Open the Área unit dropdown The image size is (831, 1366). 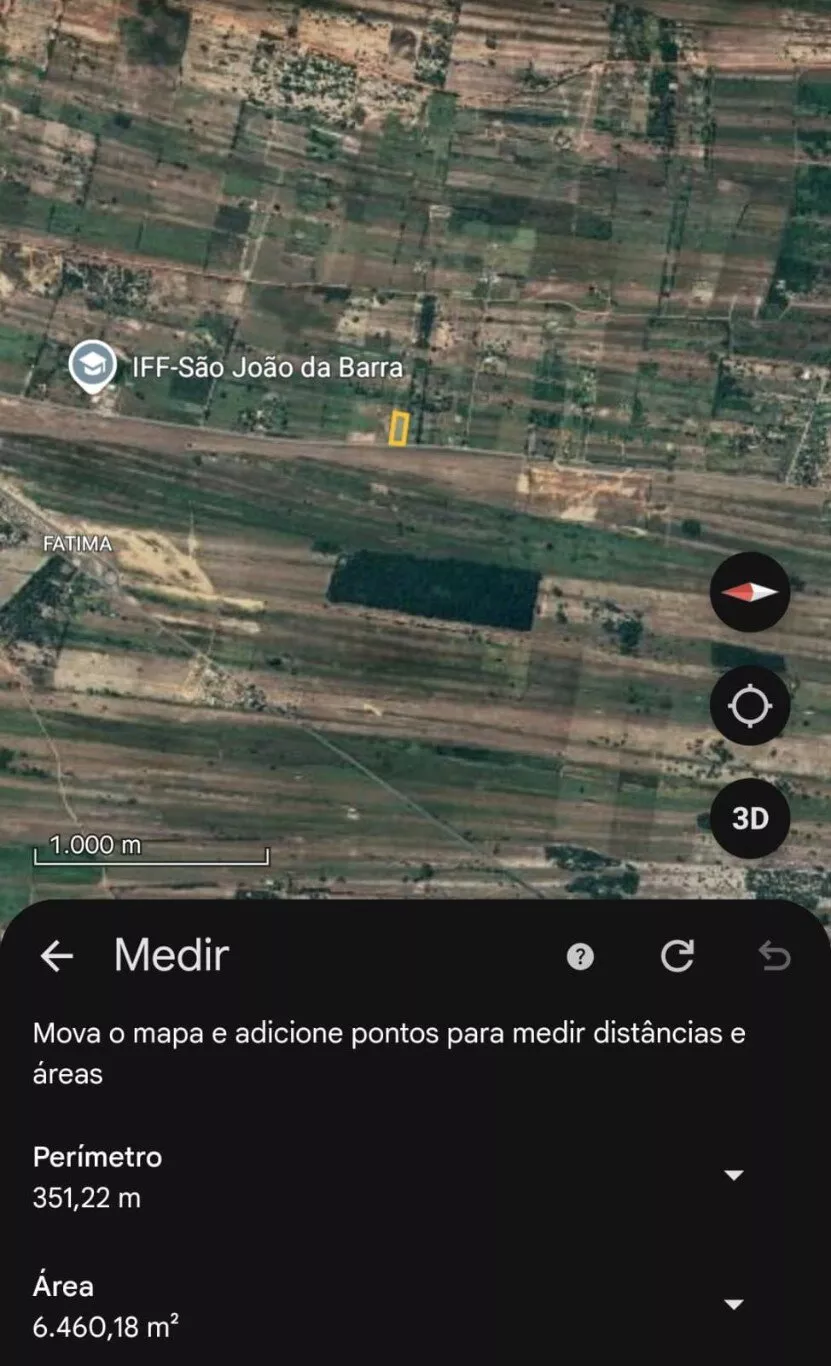[x=734, y=1304]
